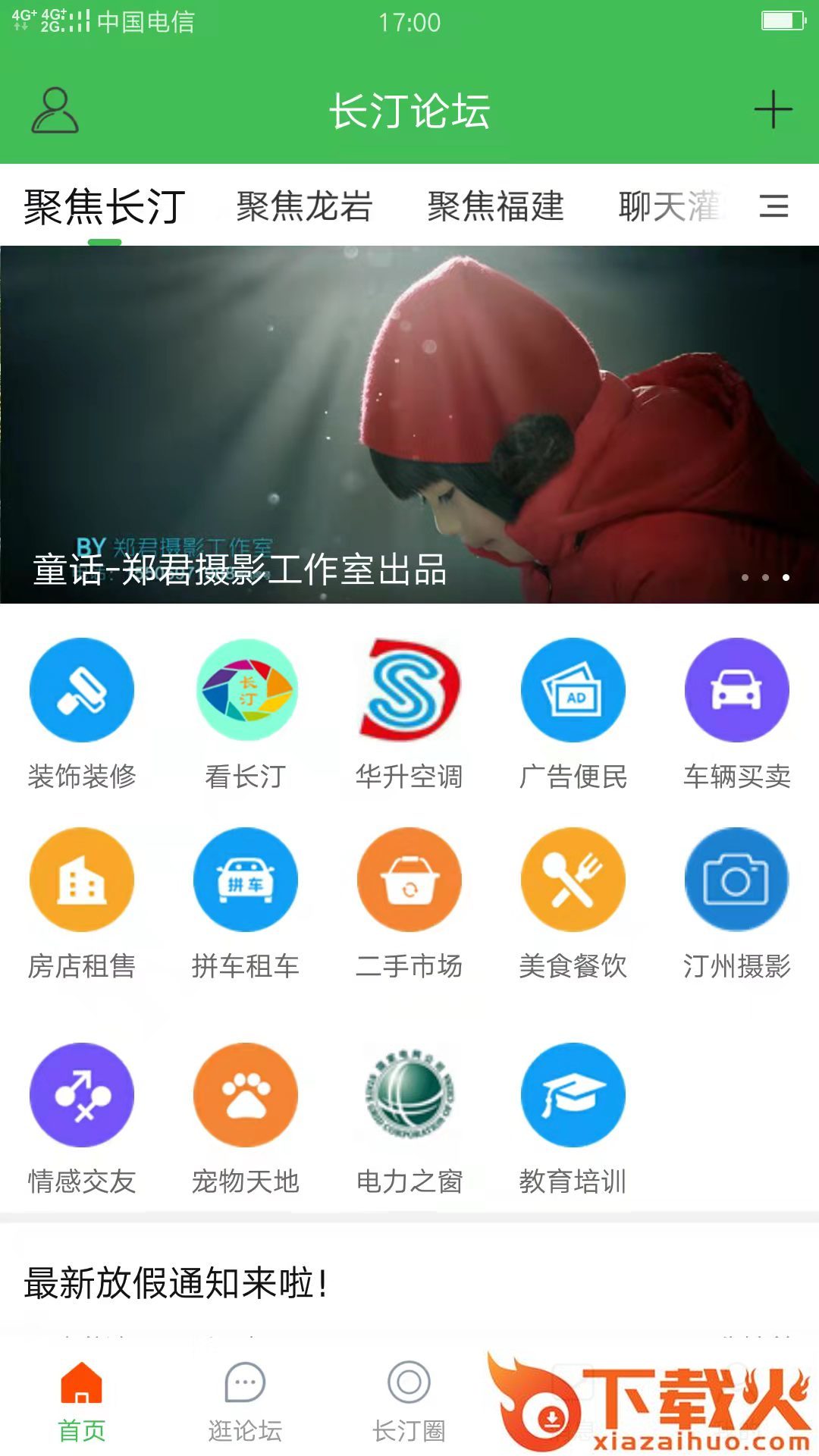
Task: Expand the channel list menu icon
Action: 774,206
